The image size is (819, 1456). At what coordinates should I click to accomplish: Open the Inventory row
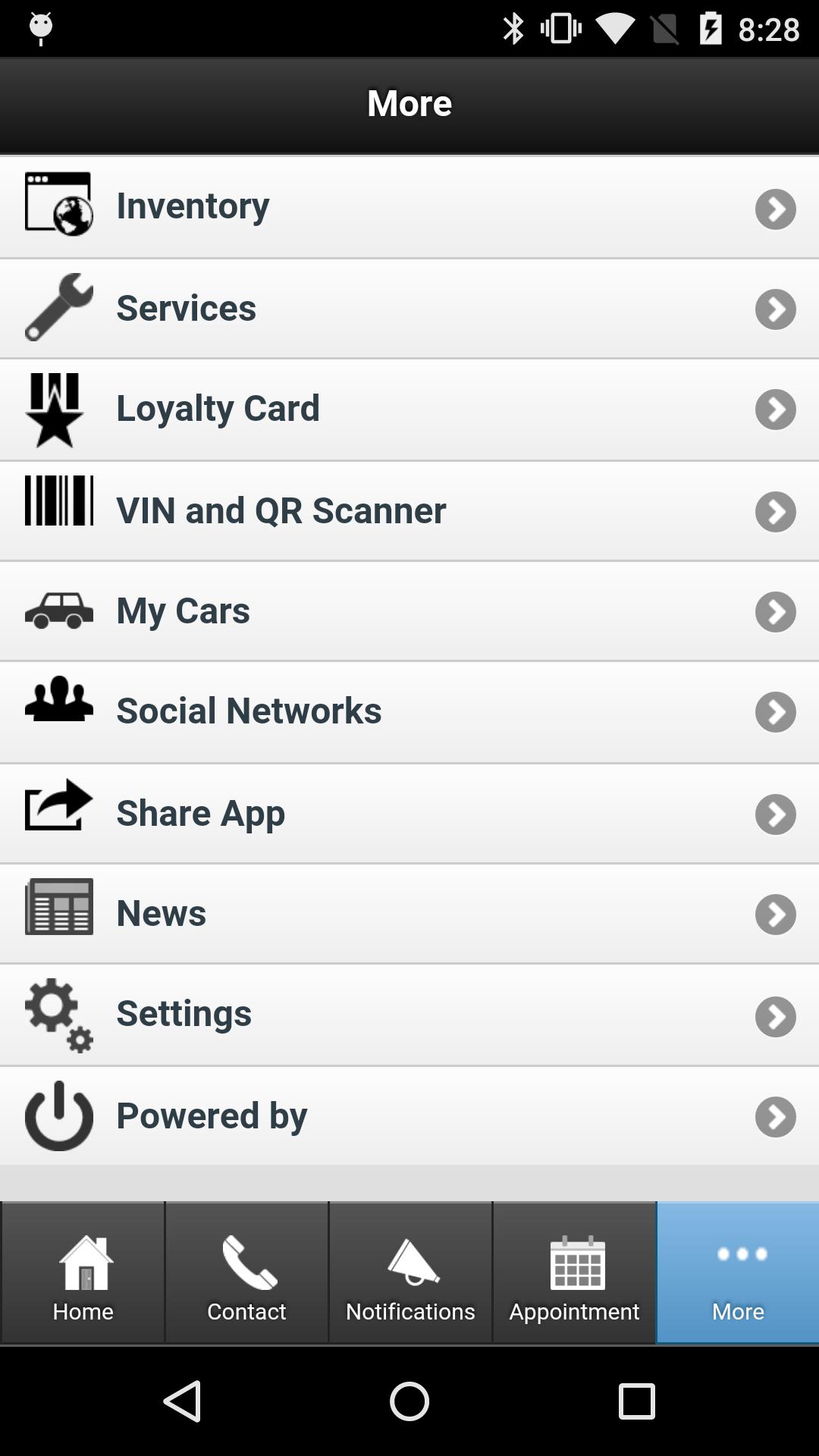point(409,206)
